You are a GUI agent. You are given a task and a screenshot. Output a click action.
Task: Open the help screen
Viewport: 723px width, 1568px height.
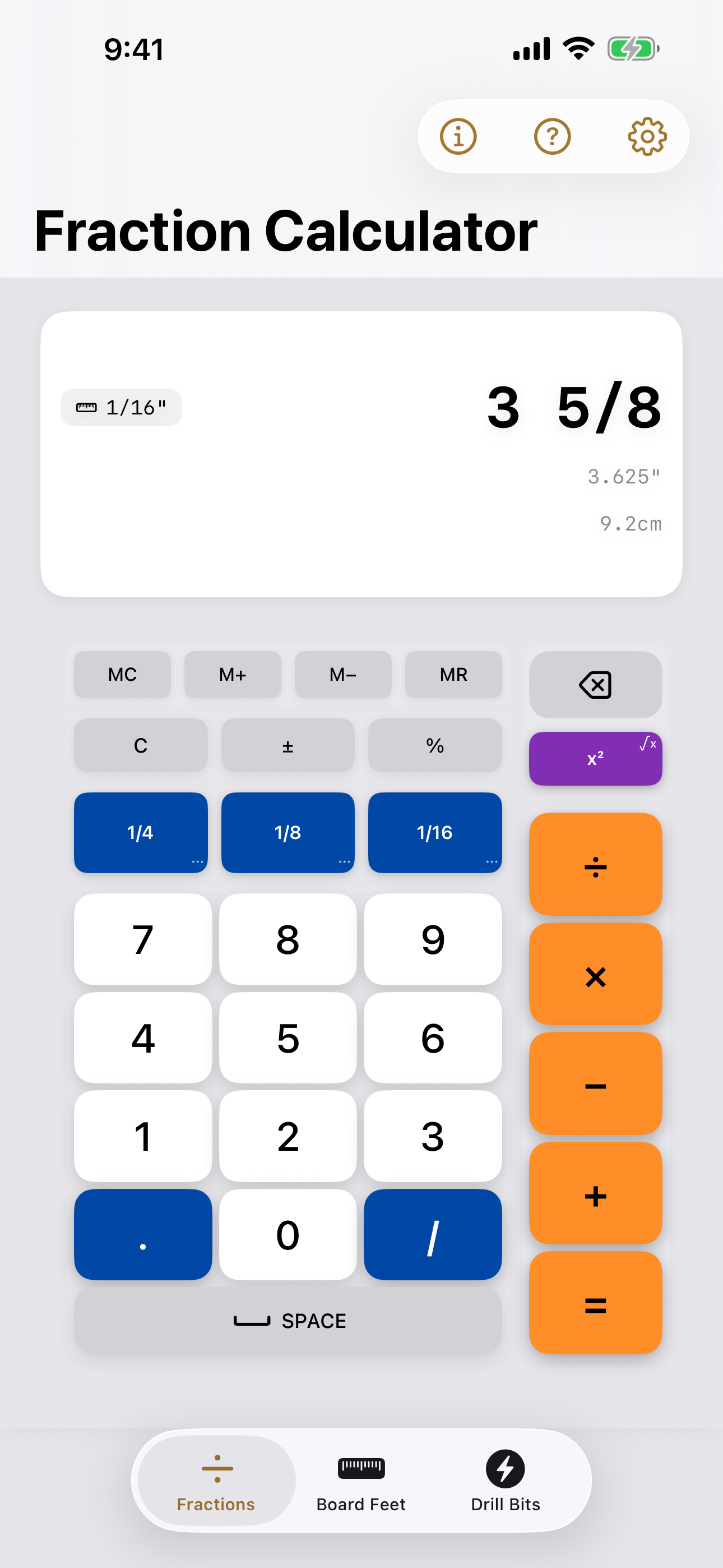coord(551,136)
